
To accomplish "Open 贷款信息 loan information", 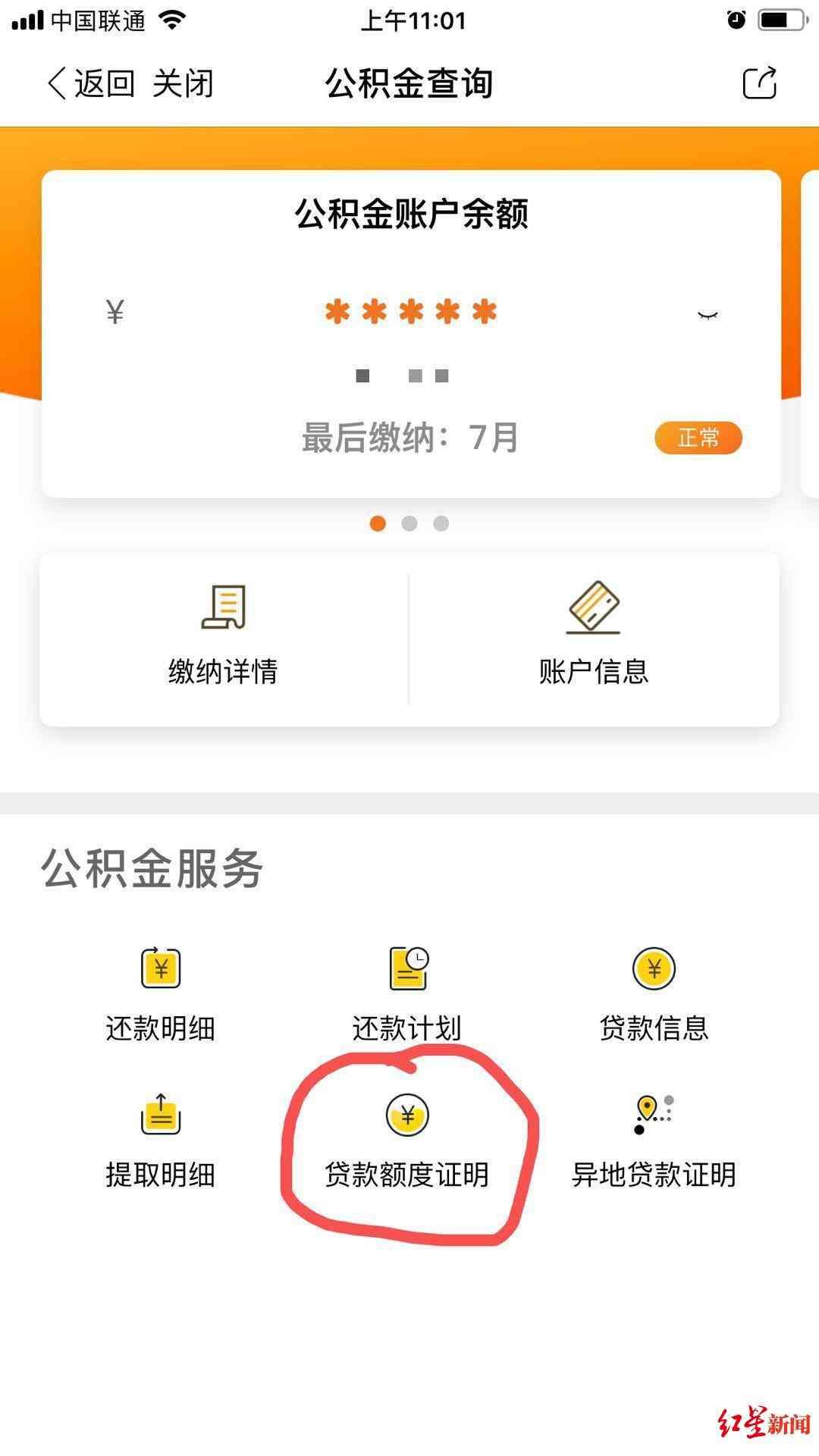I will point(654,993).
